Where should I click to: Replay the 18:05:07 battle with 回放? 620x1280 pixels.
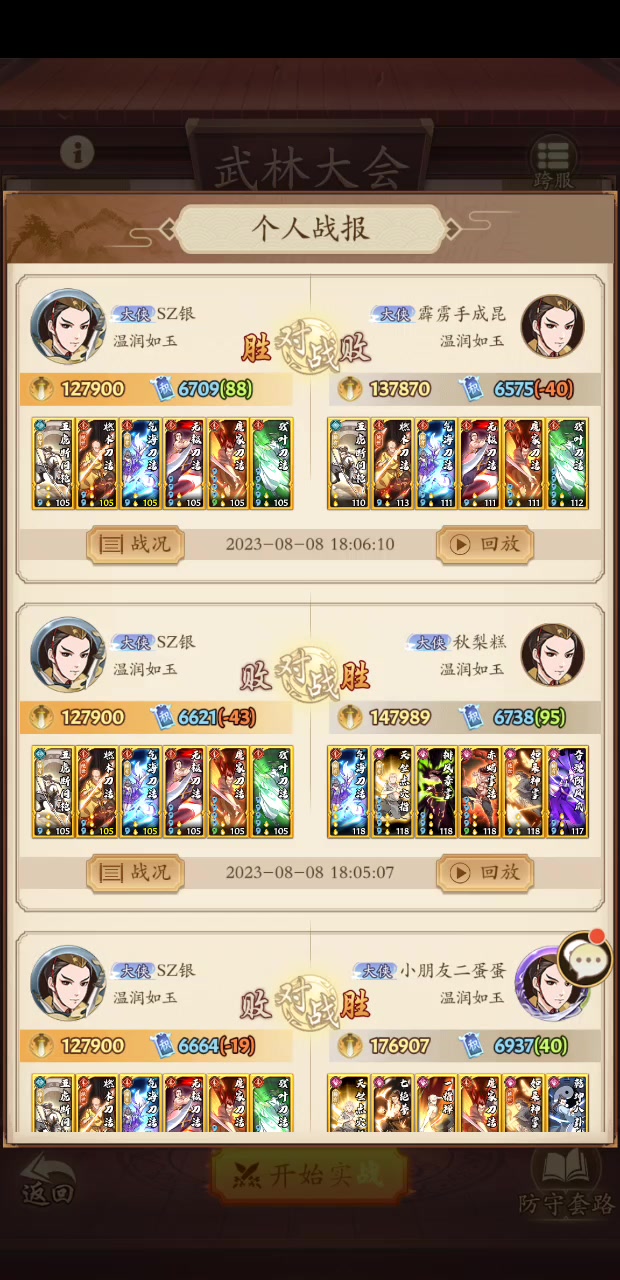pos(485,873)
